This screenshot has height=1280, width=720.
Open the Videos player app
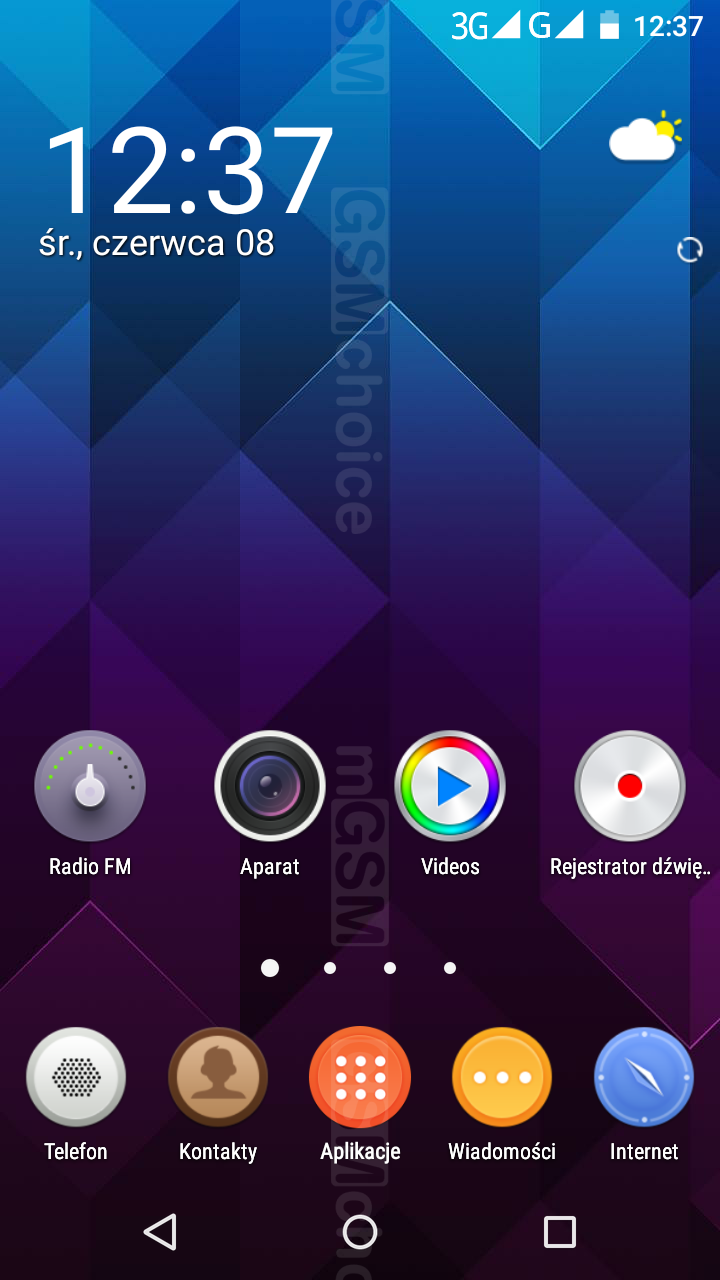tap(450, 786)
